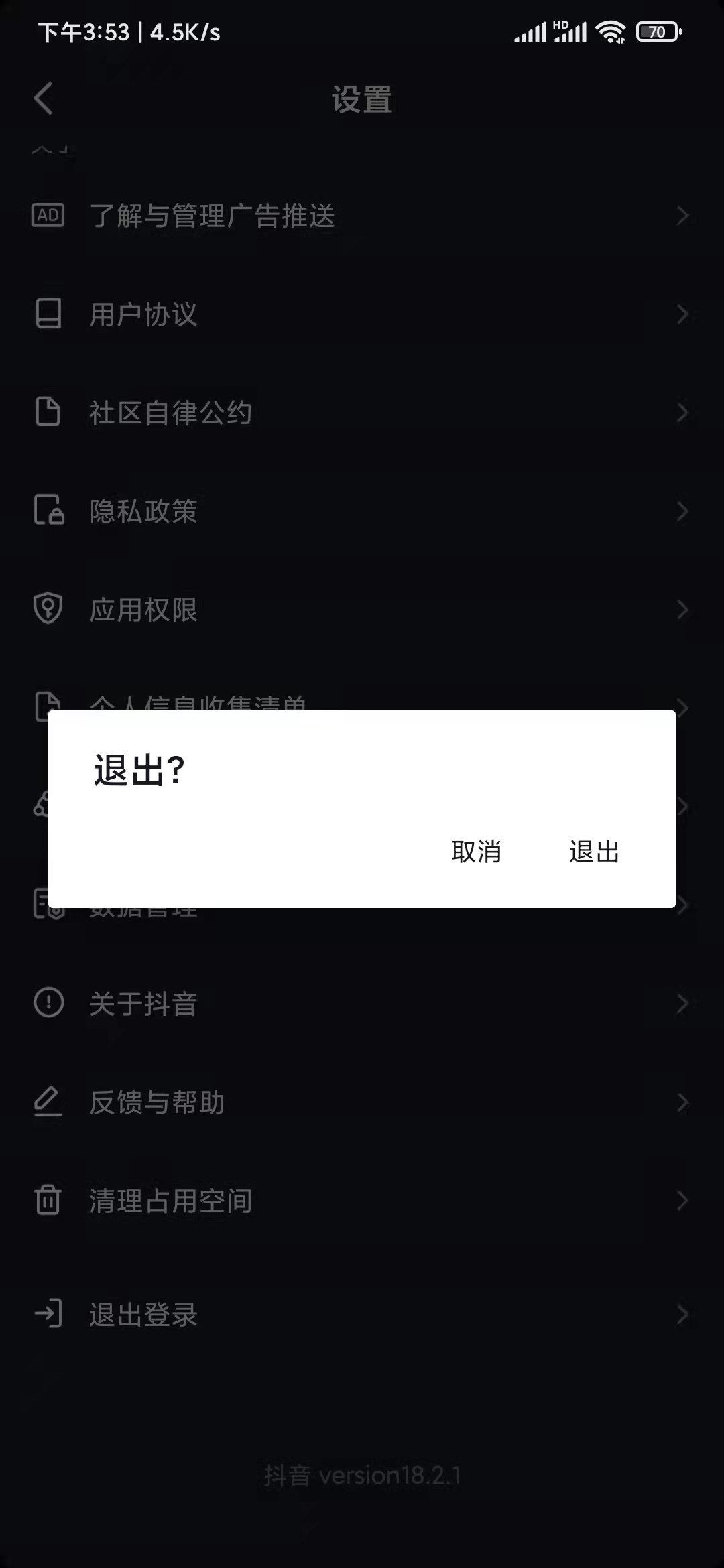Tap the back arrow to leave Settings
724x1568 pixels.
click(44, 98)
